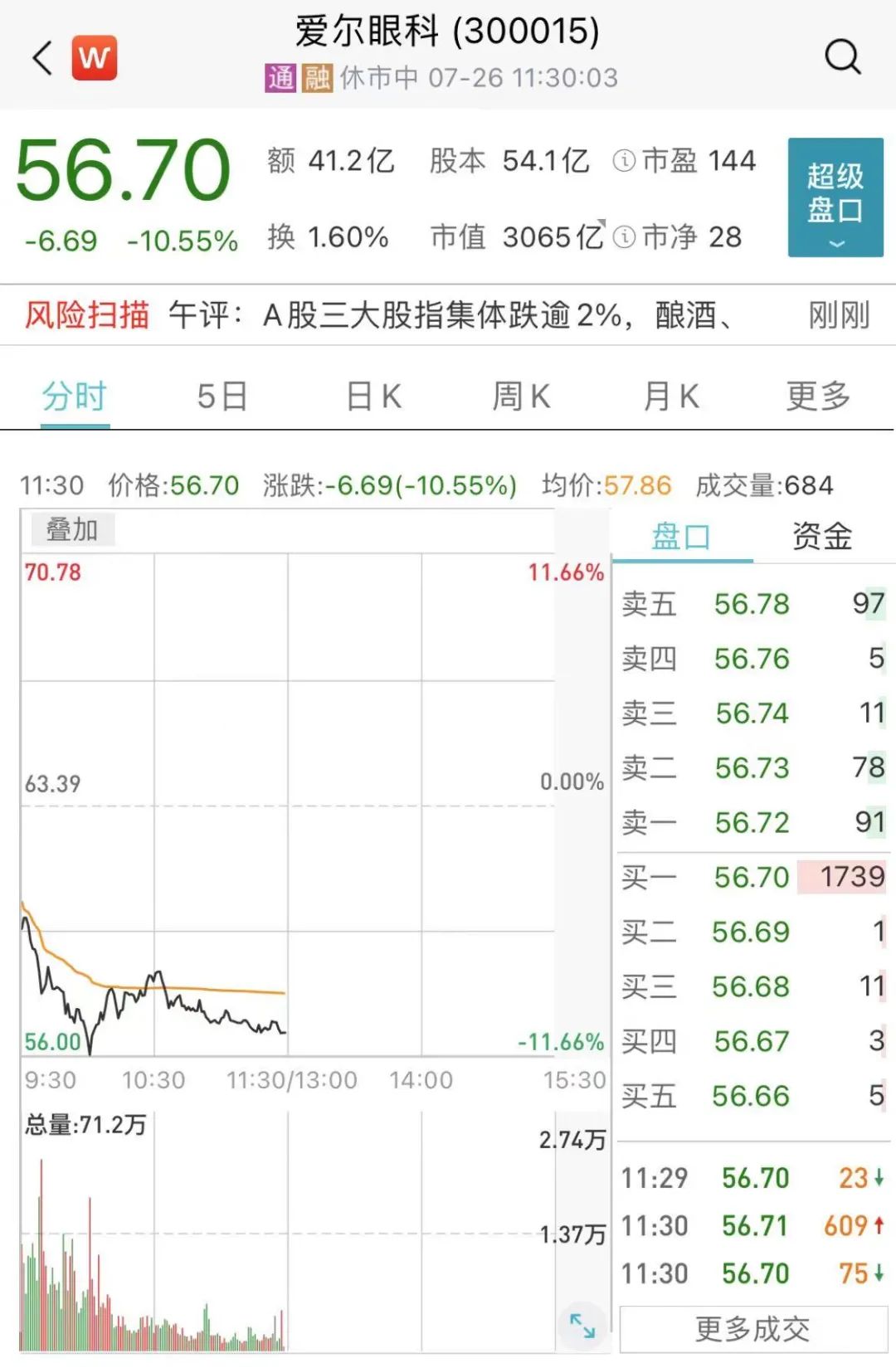Open the red W app icon

(95, 58)
